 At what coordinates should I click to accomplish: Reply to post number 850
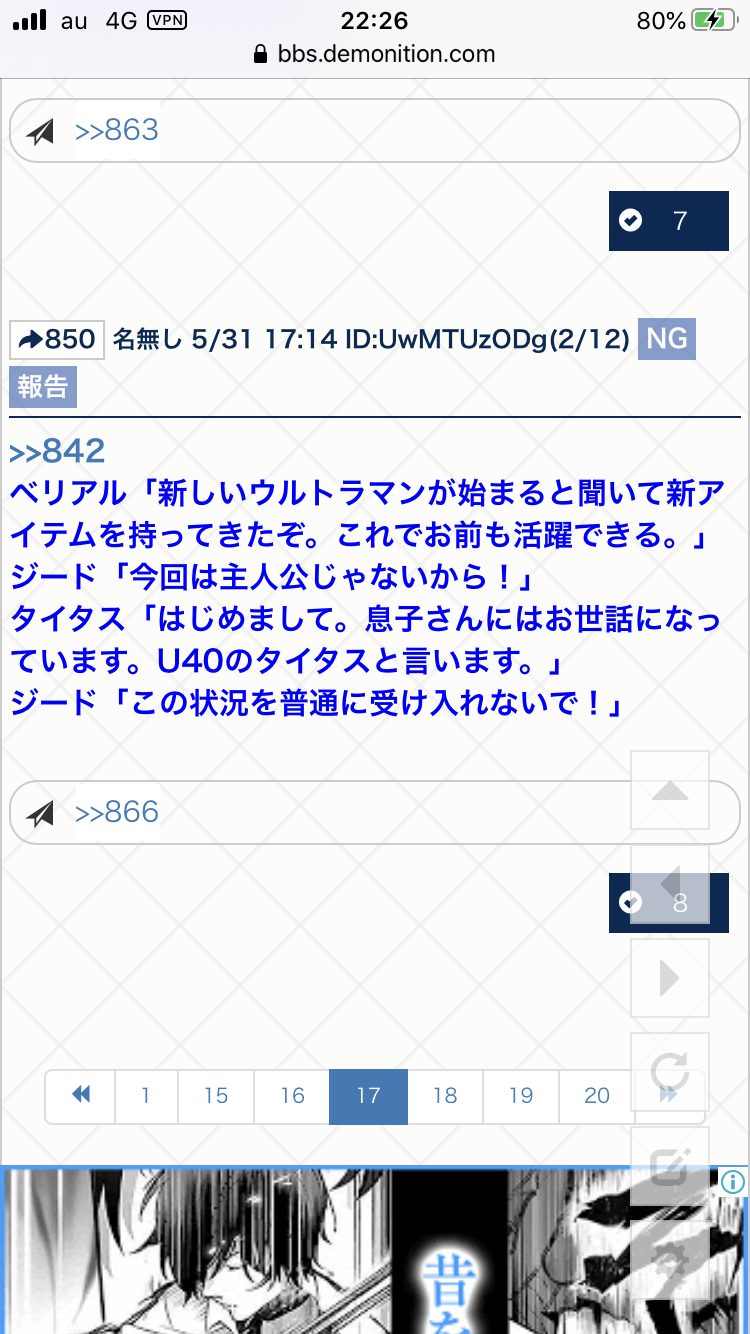[x=57, y=340]
